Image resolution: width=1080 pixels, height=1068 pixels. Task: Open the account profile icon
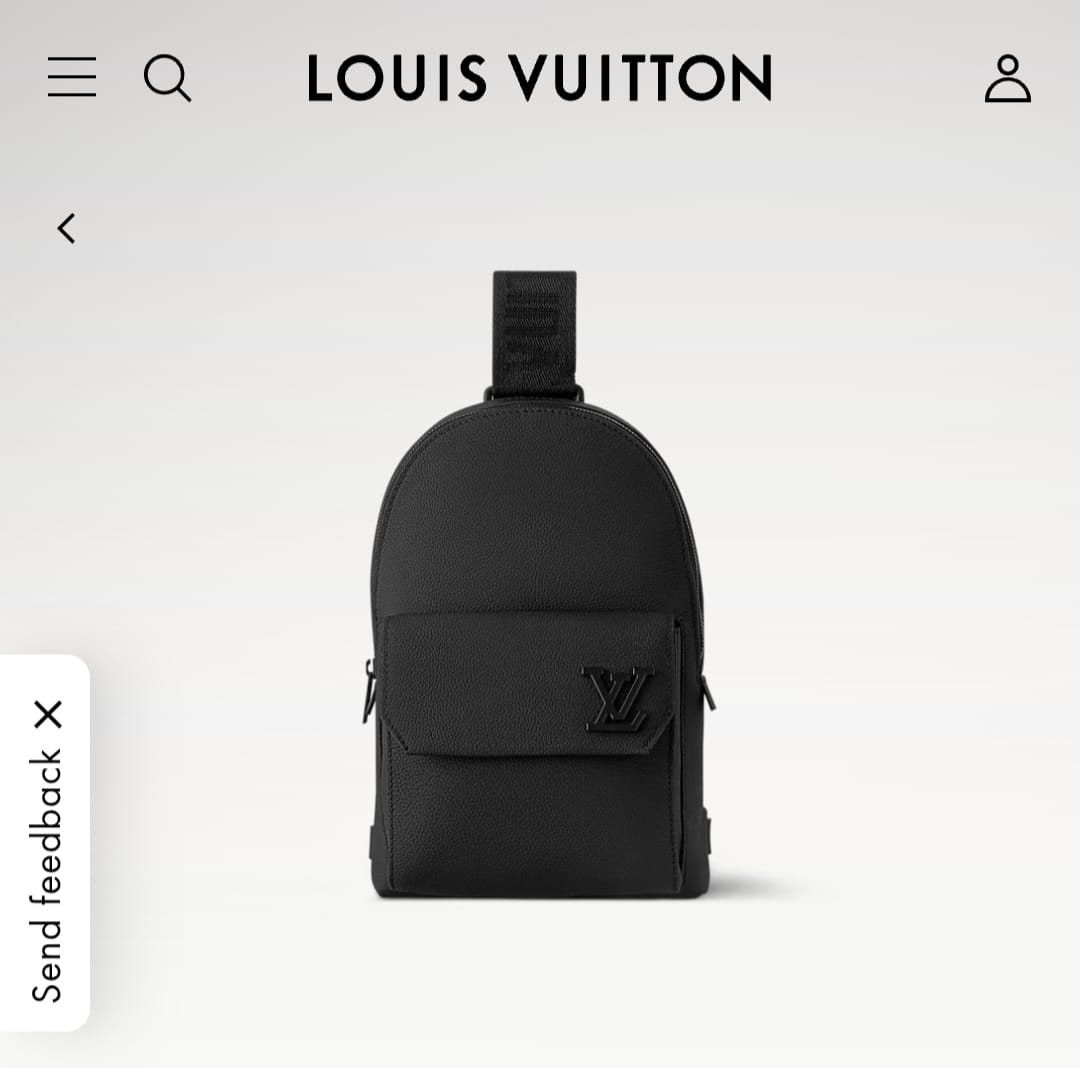click(1007, 79)
